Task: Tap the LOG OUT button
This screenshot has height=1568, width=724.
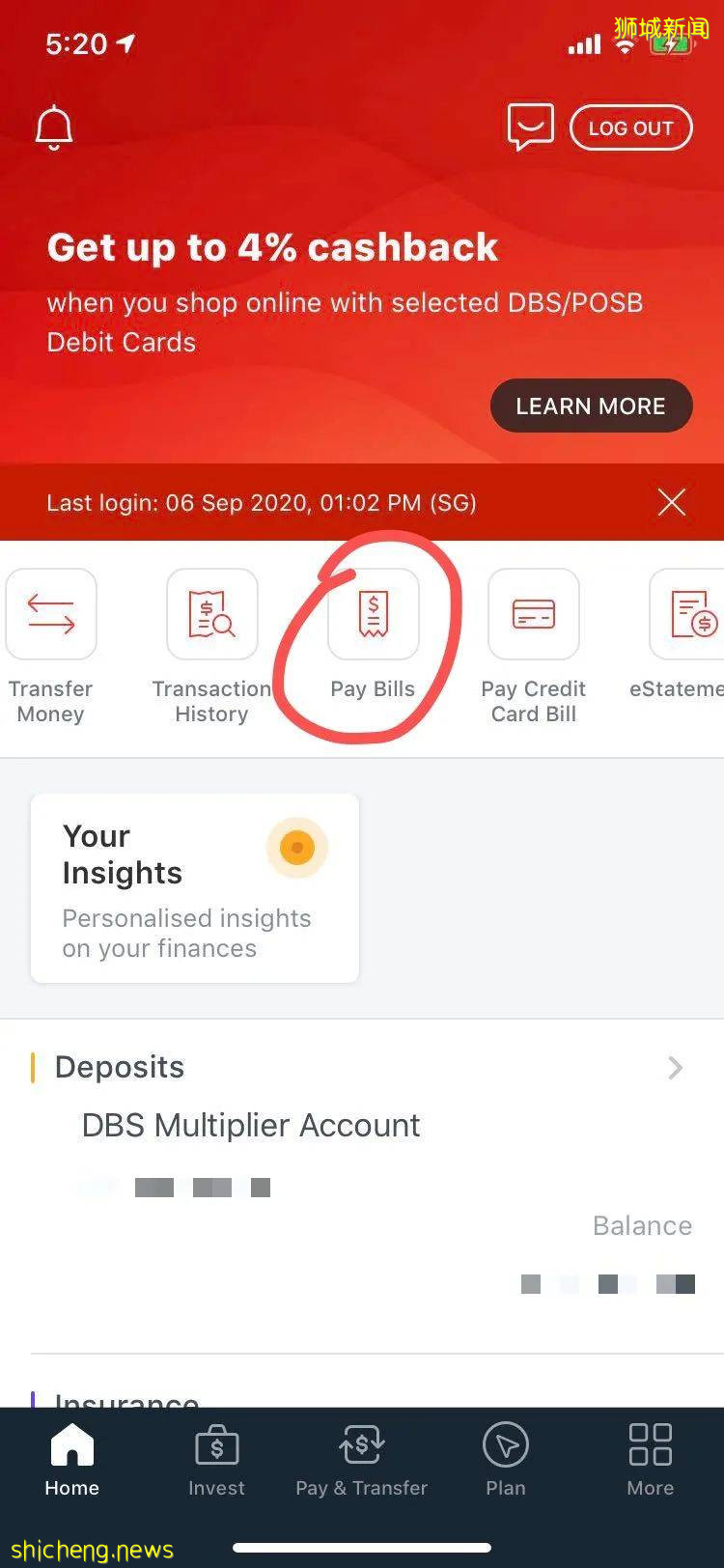Action: click(630, 128)
